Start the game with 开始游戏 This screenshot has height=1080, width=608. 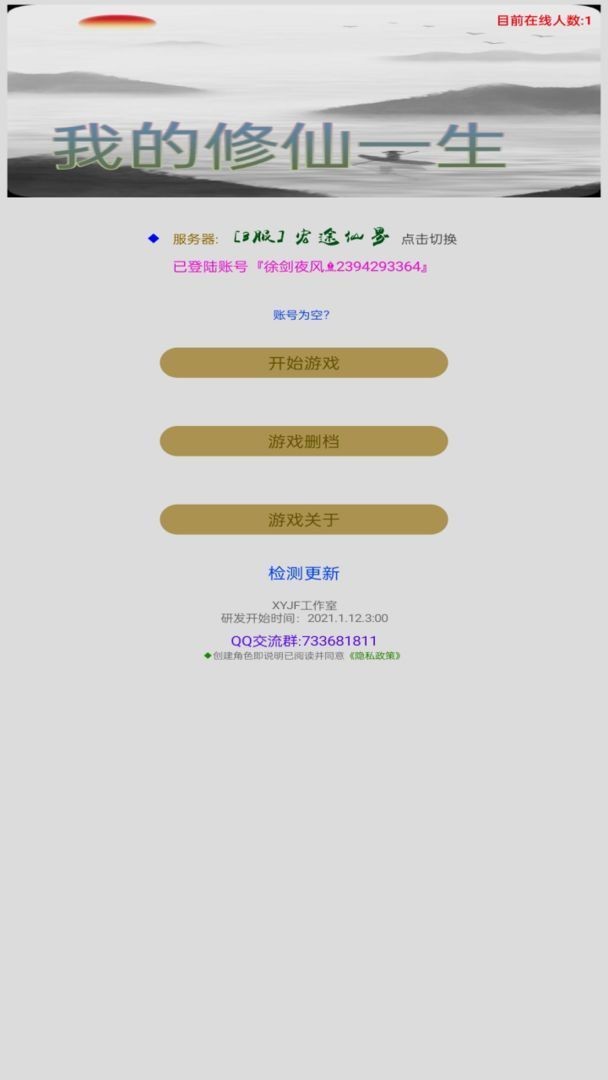303,363
